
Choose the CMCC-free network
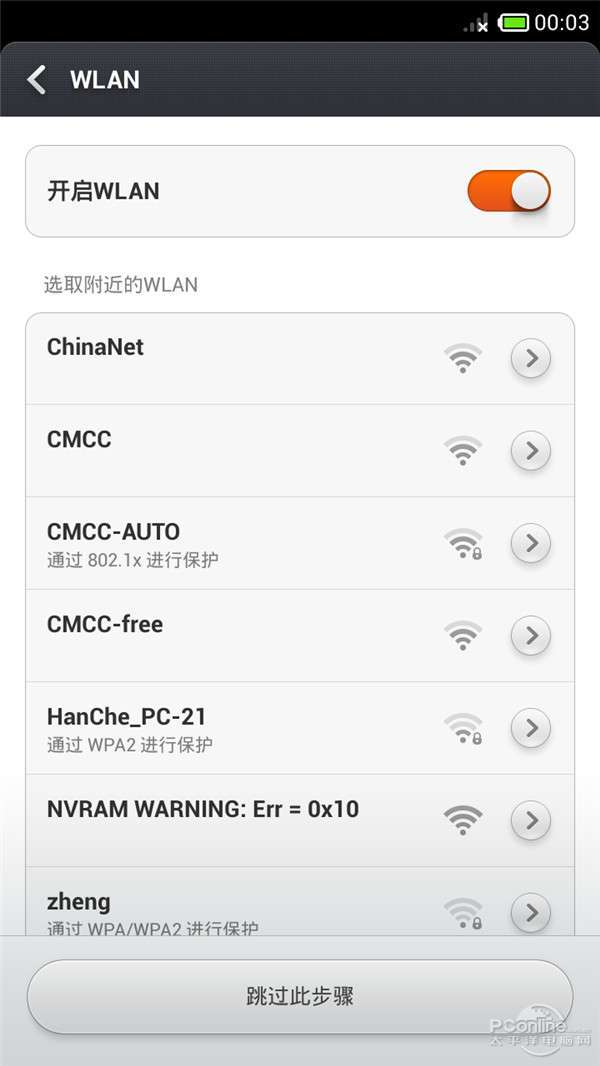click(x=230, y=636)
